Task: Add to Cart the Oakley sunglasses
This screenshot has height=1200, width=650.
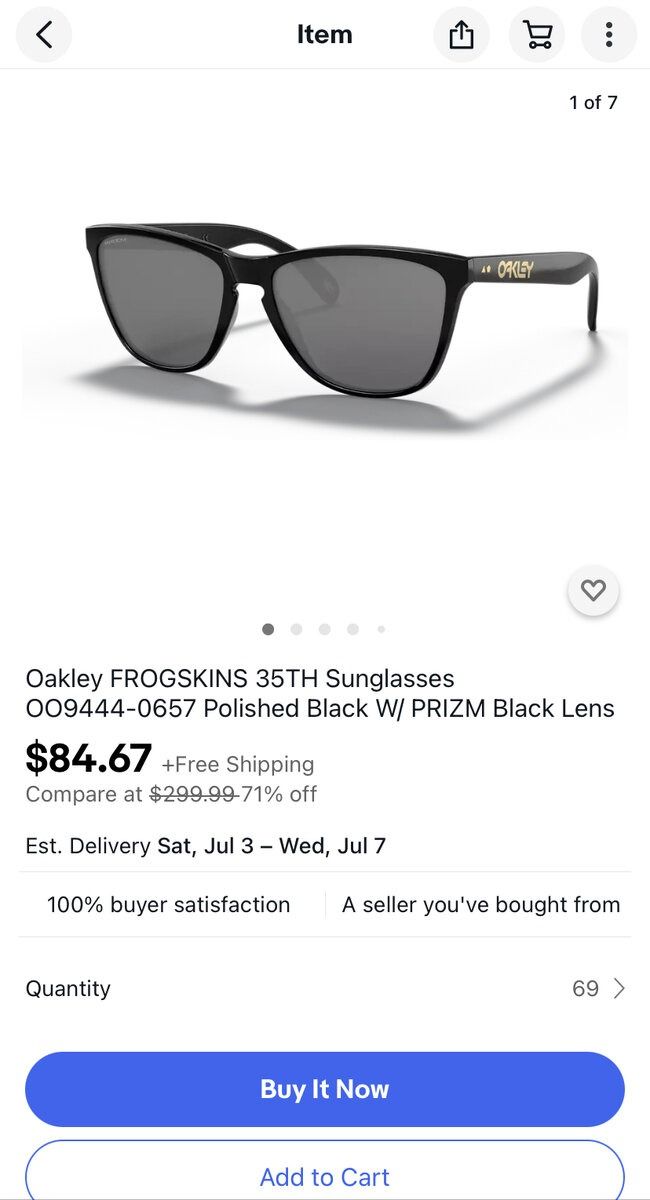Action: coord(325,1175)
